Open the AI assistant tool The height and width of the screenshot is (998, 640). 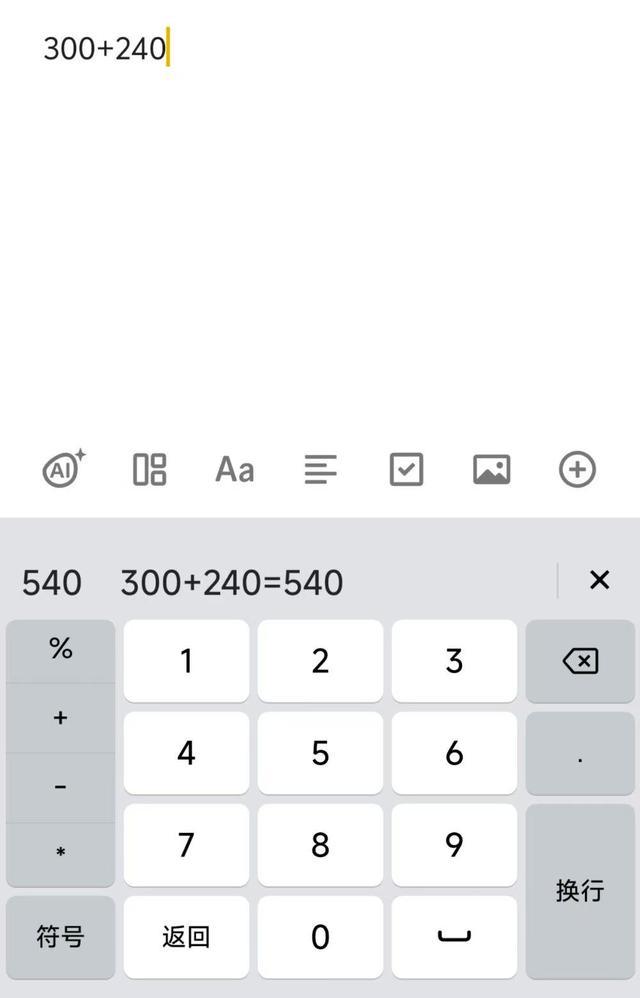coord(64,469)
